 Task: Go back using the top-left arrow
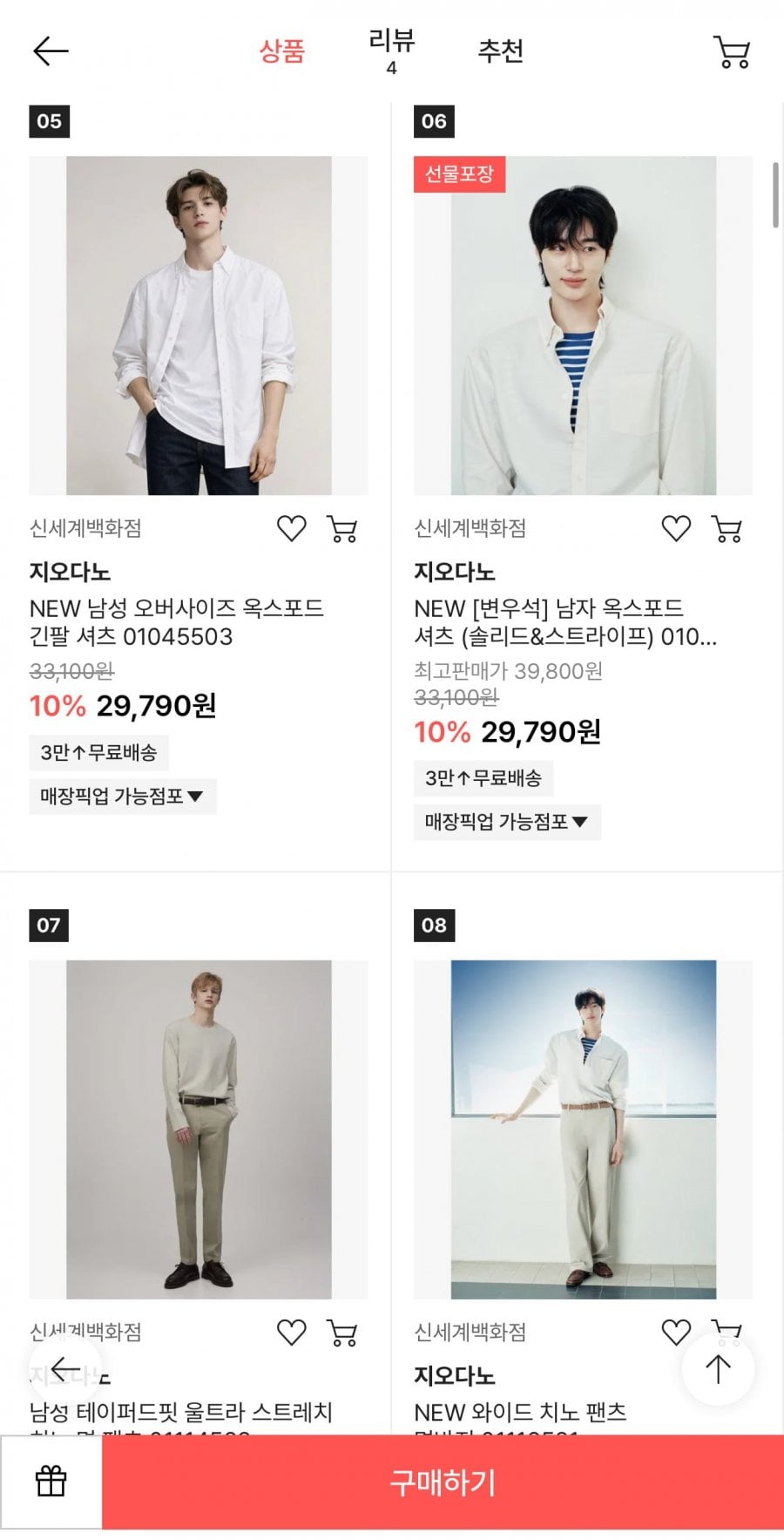coord(51,51)
